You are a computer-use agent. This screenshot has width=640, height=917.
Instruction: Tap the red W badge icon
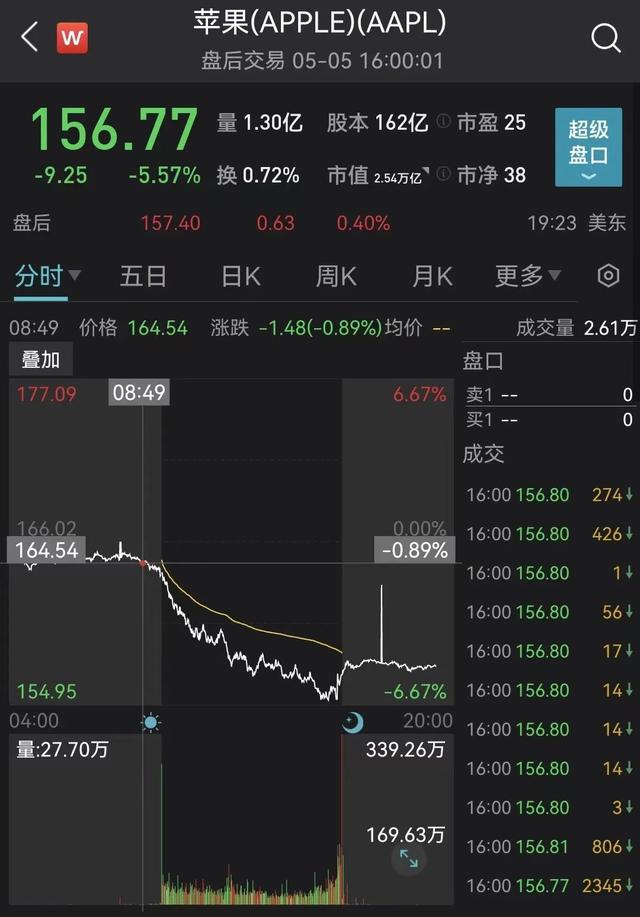pos(71,38)
